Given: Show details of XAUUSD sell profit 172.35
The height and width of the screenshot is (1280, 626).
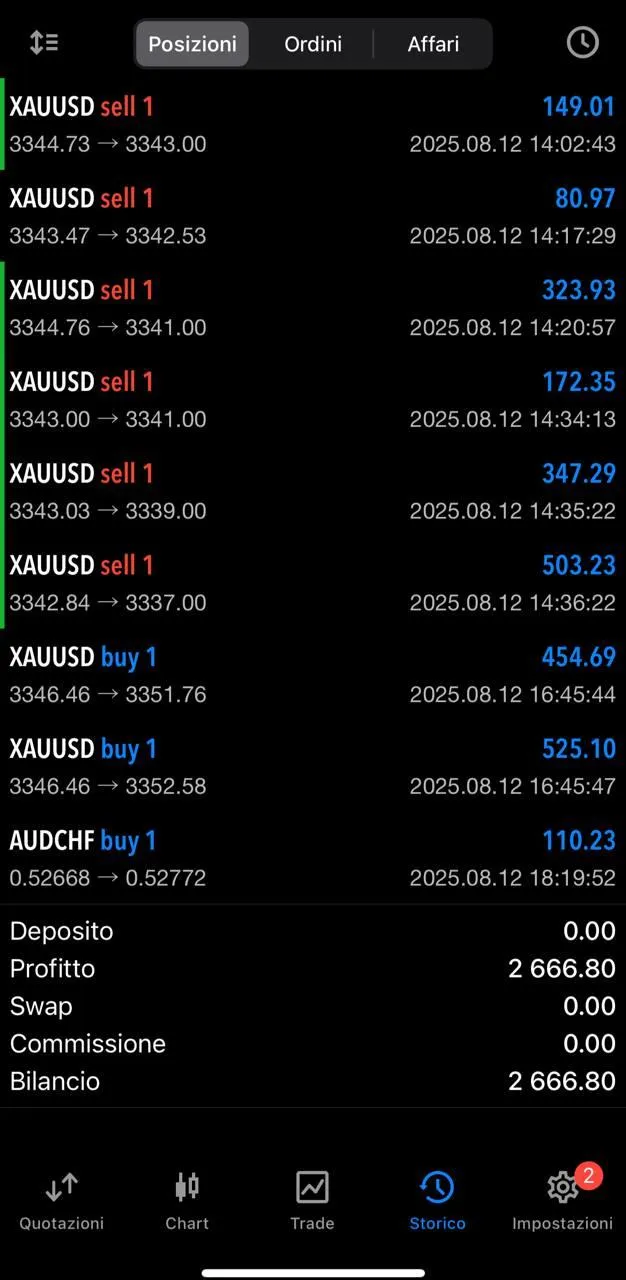Looking at the screenshot, I should pyautogui.click(x=313, y=399).
